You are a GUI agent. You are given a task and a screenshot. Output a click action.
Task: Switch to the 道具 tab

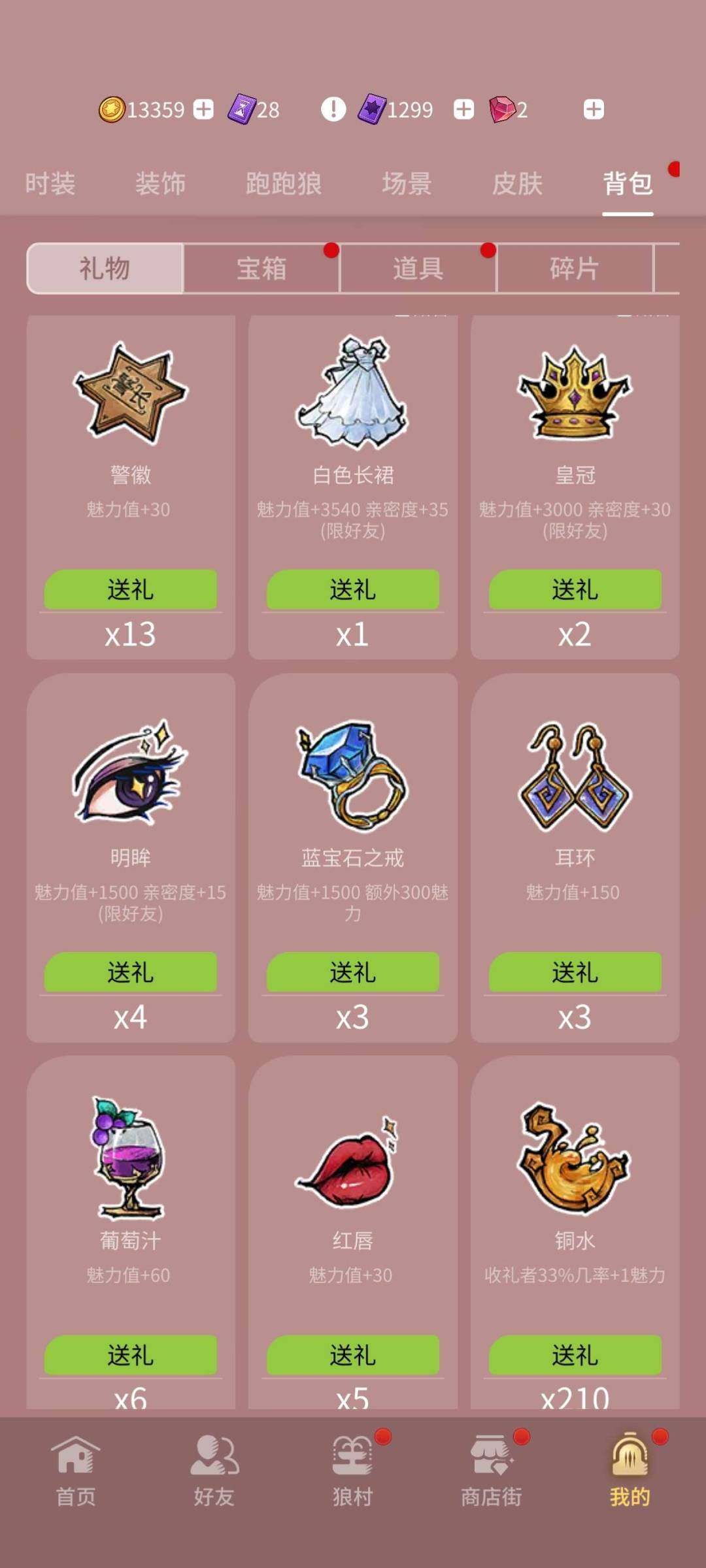[418, 269]
